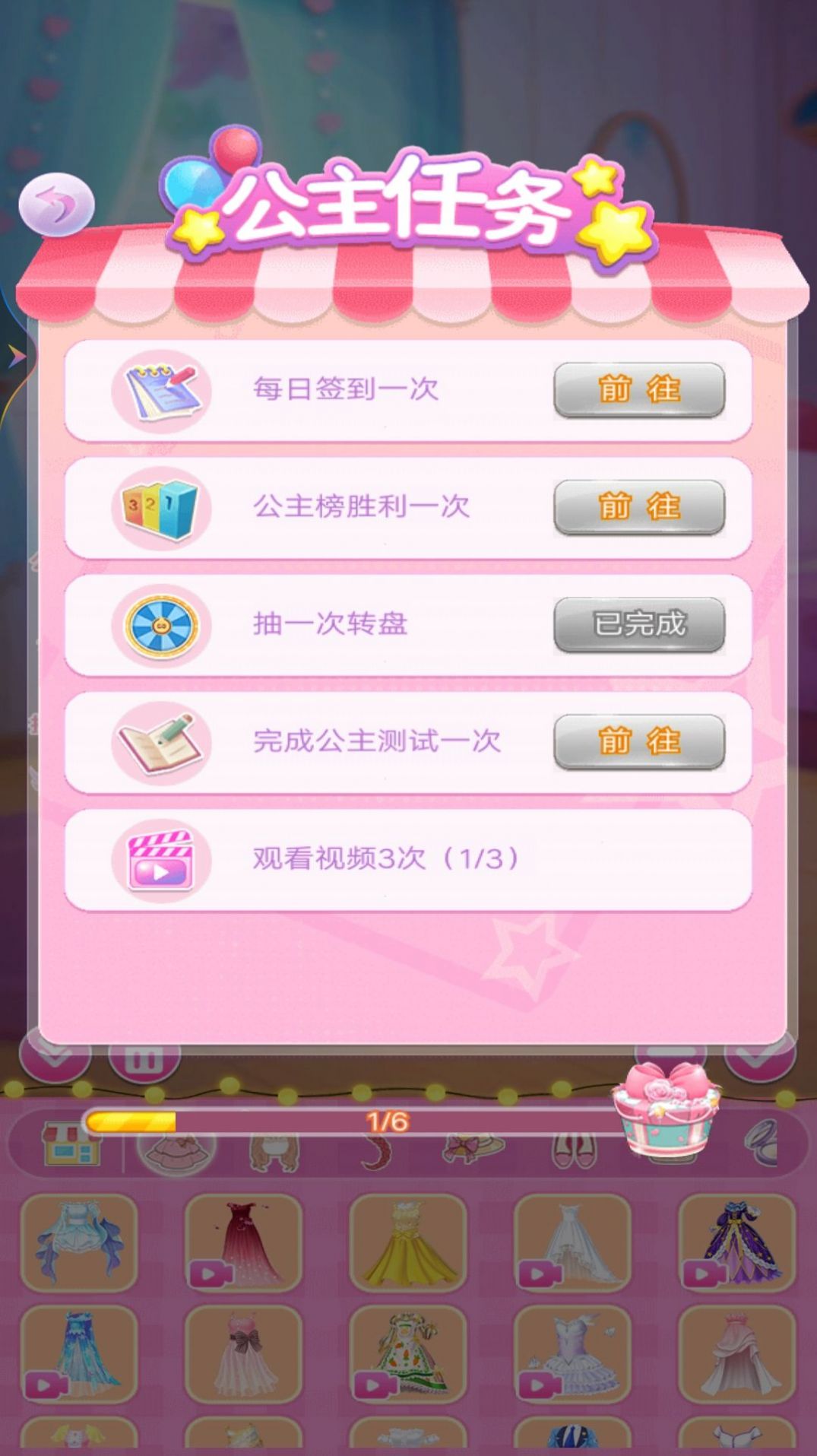Viewport: 817px width, 1456px height.
Task: Tap the purple back arrow button
Action: pos(57,204)
